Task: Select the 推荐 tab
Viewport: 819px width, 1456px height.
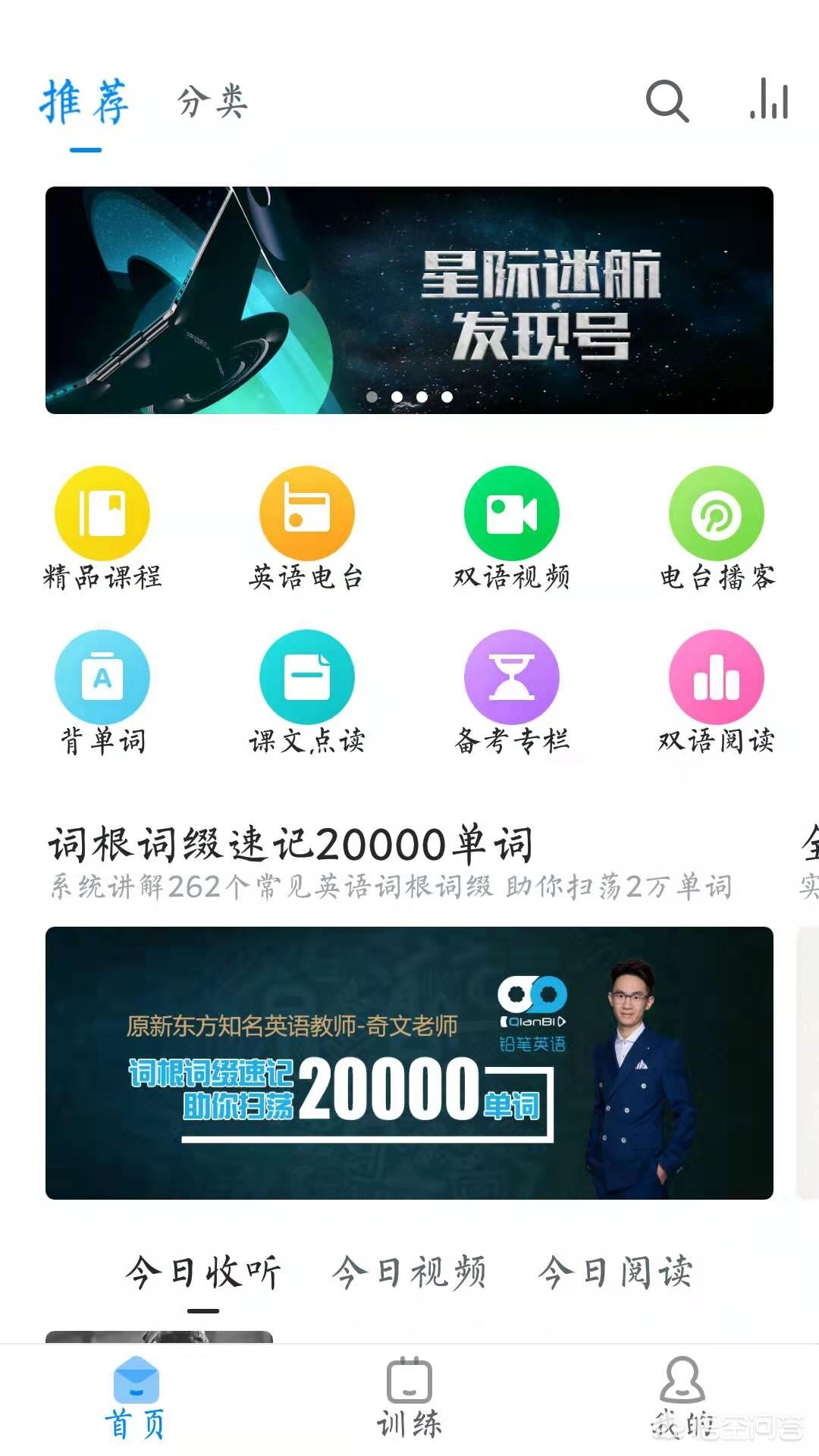Action: (85, 103)
